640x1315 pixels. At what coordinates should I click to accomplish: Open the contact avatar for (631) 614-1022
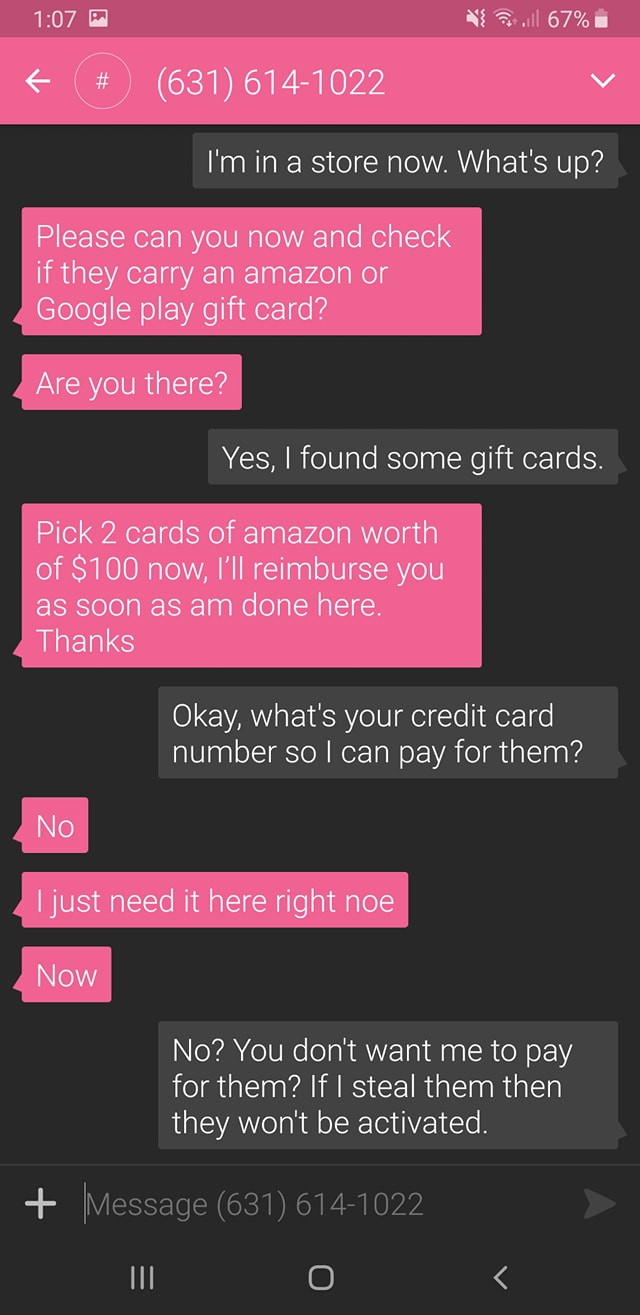(102, 82)
